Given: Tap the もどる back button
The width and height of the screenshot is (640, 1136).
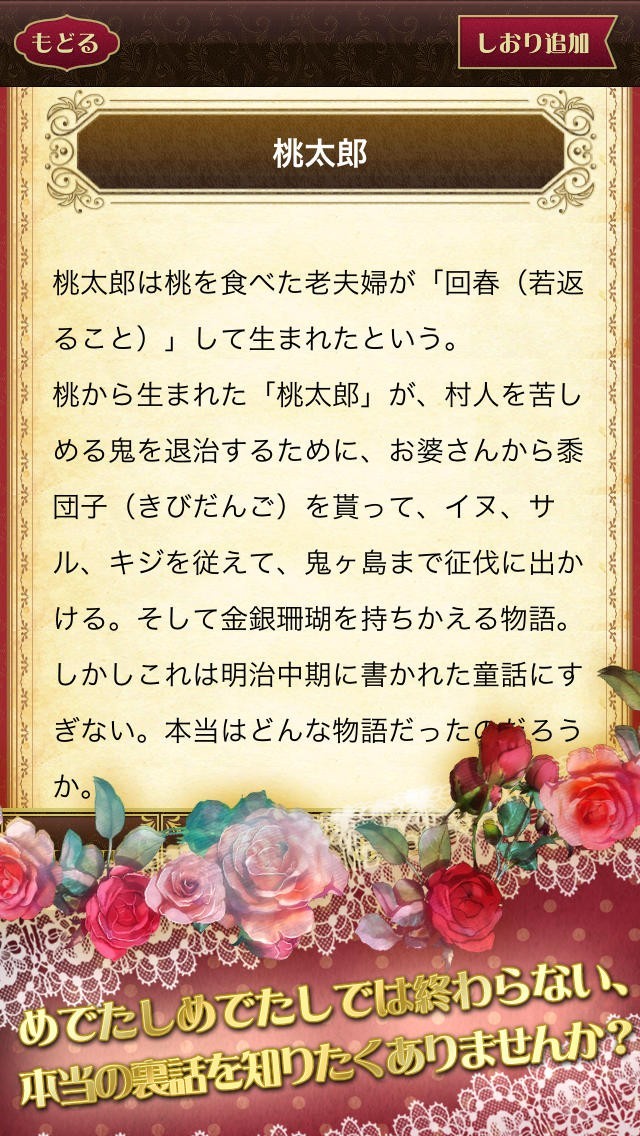Looking at the screenshot, I should click(66, 43).
